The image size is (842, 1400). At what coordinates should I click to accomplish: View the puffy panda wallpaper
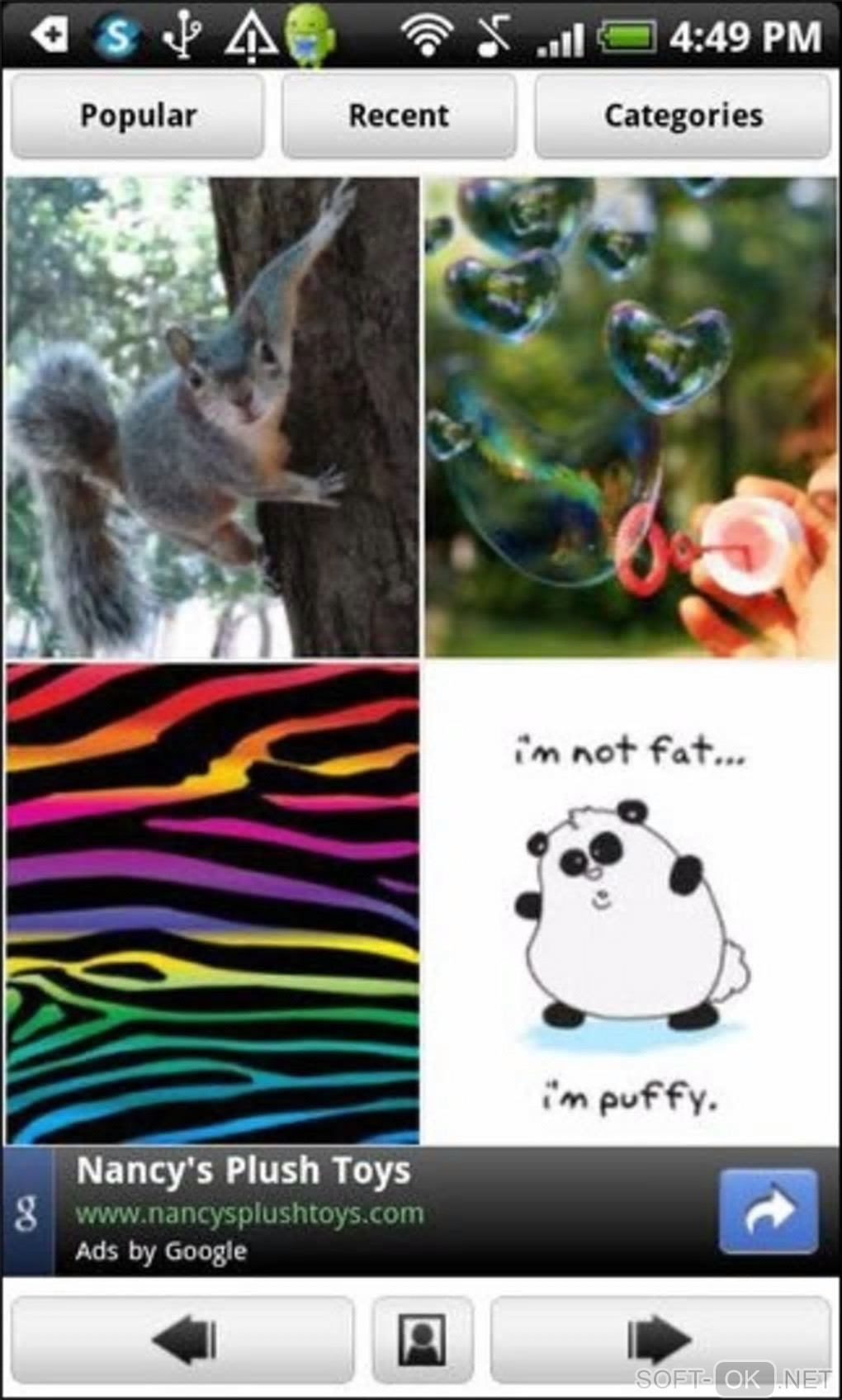tap(631, 903)
